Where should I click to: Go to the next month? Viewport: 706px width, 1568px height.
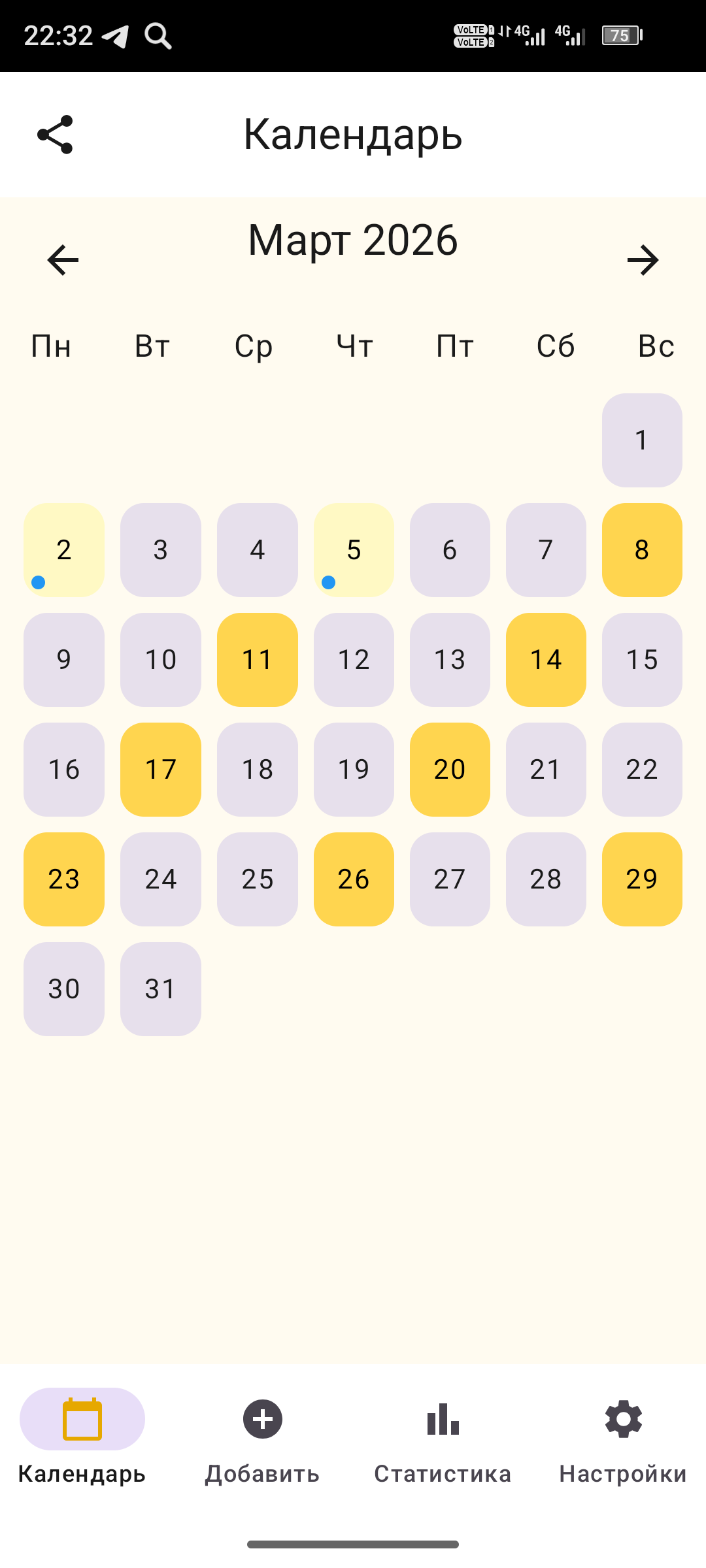(x=643, y=260)
